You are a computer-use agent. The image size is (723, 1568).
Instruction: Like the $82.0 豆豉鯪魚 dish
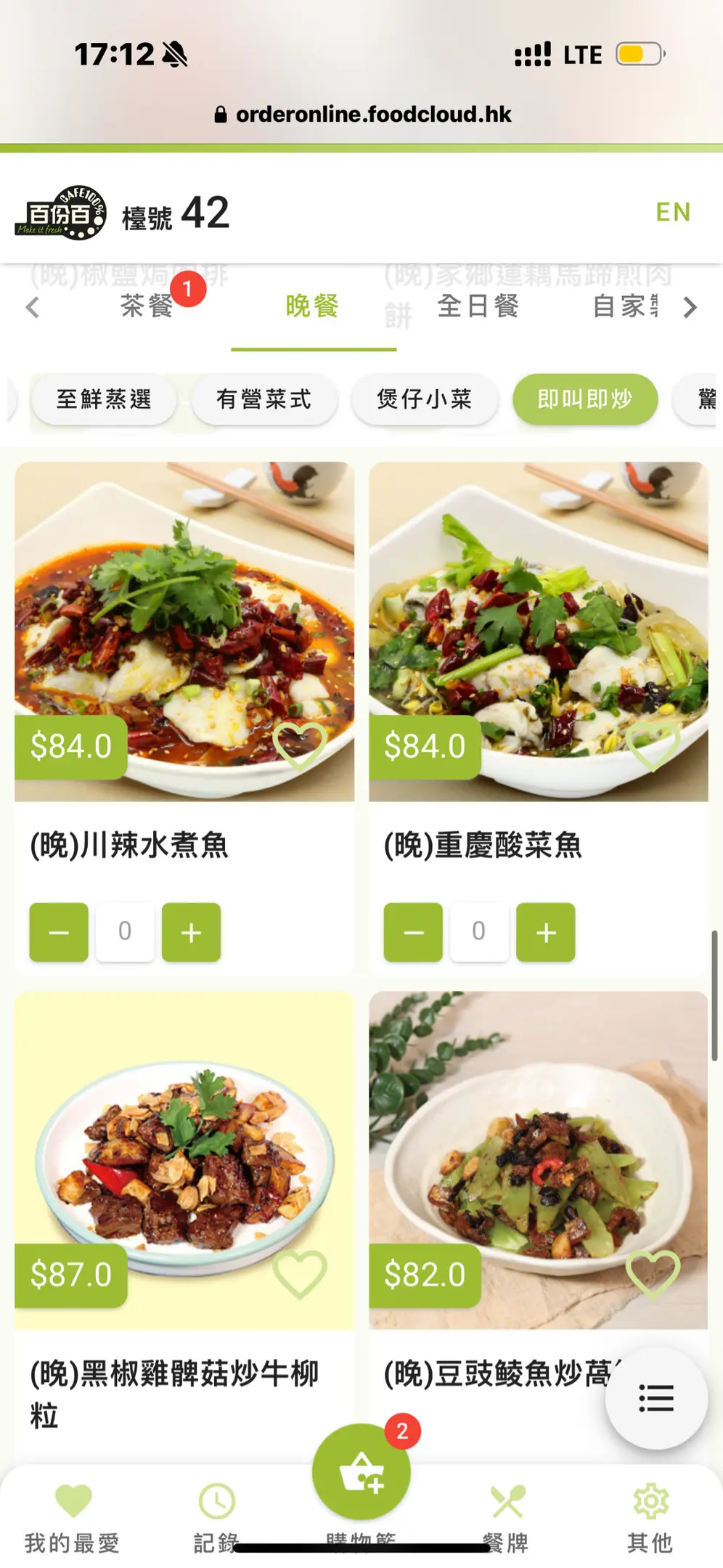[x=653, y=1274]
